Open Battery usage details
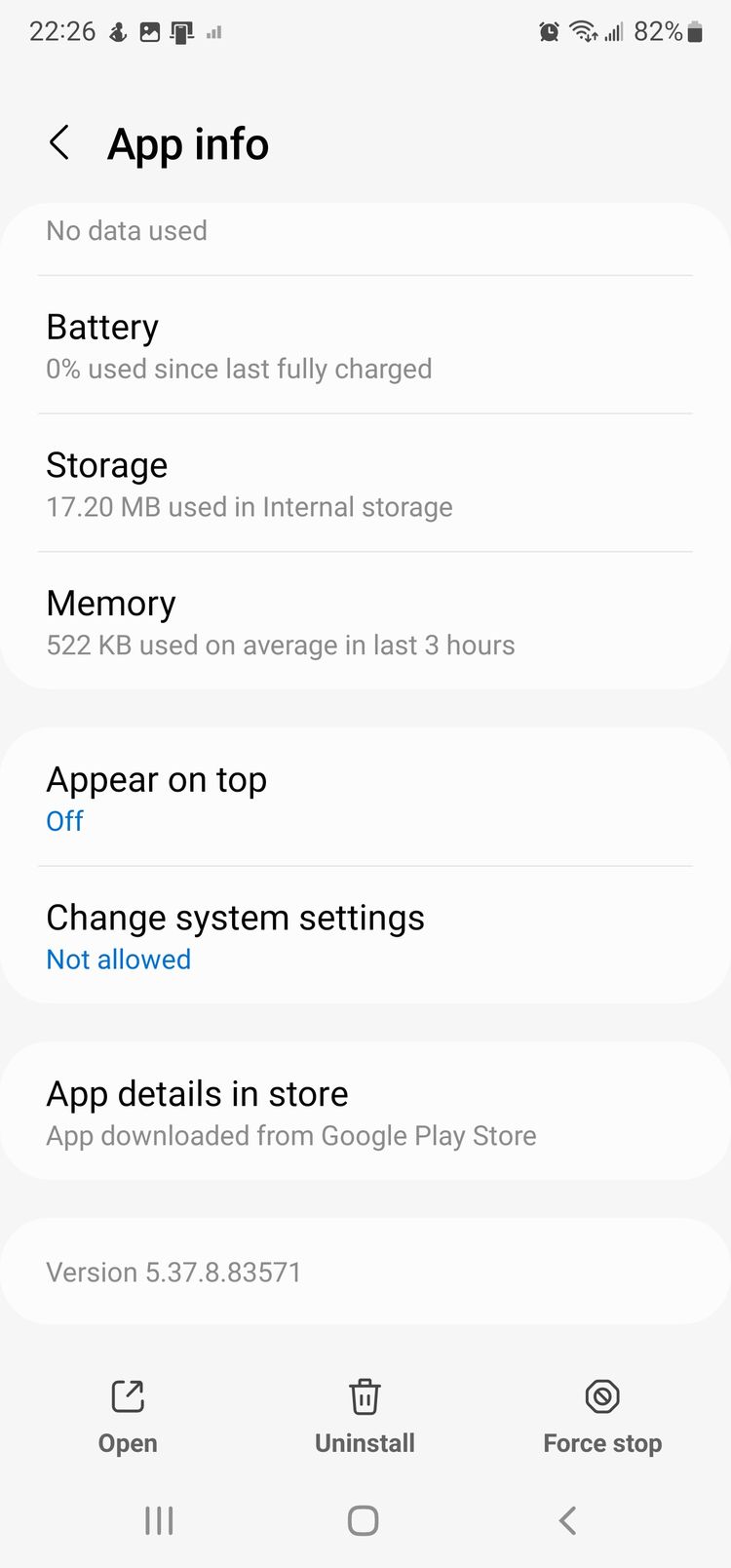 click(365, 345)
